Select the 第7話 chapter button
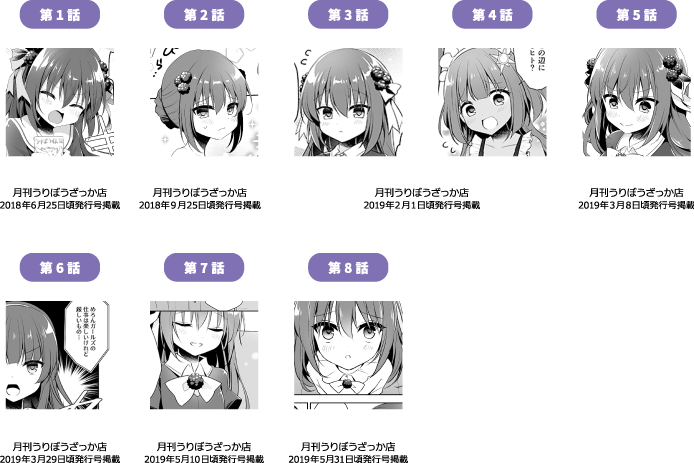This screenshot has width=694, height=463. (x=204, y=268)
